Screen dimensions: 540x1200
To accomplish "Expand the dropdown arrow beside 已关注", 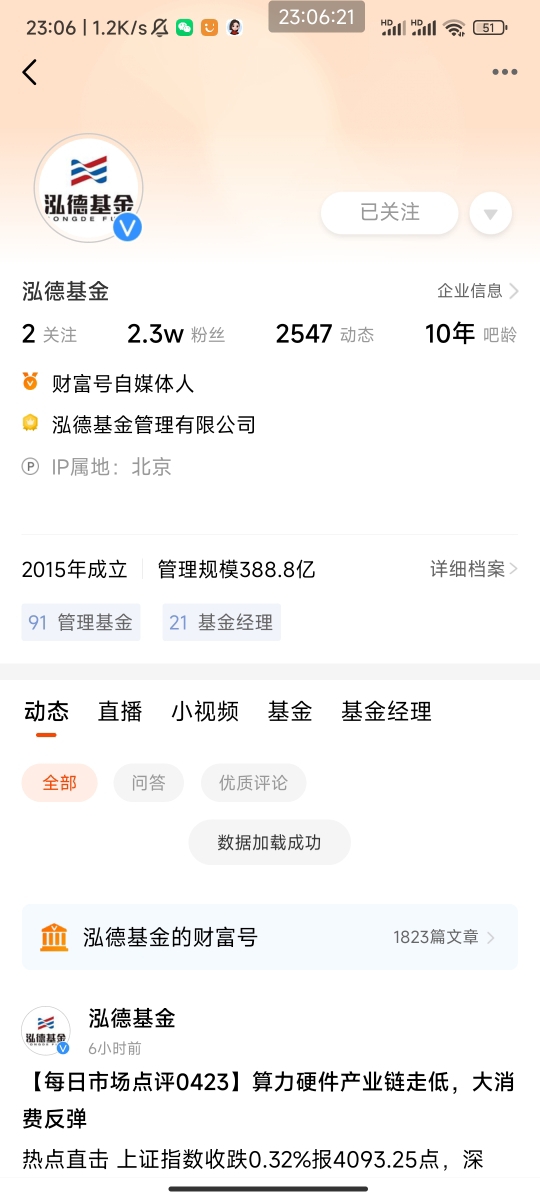I will 491,213.
